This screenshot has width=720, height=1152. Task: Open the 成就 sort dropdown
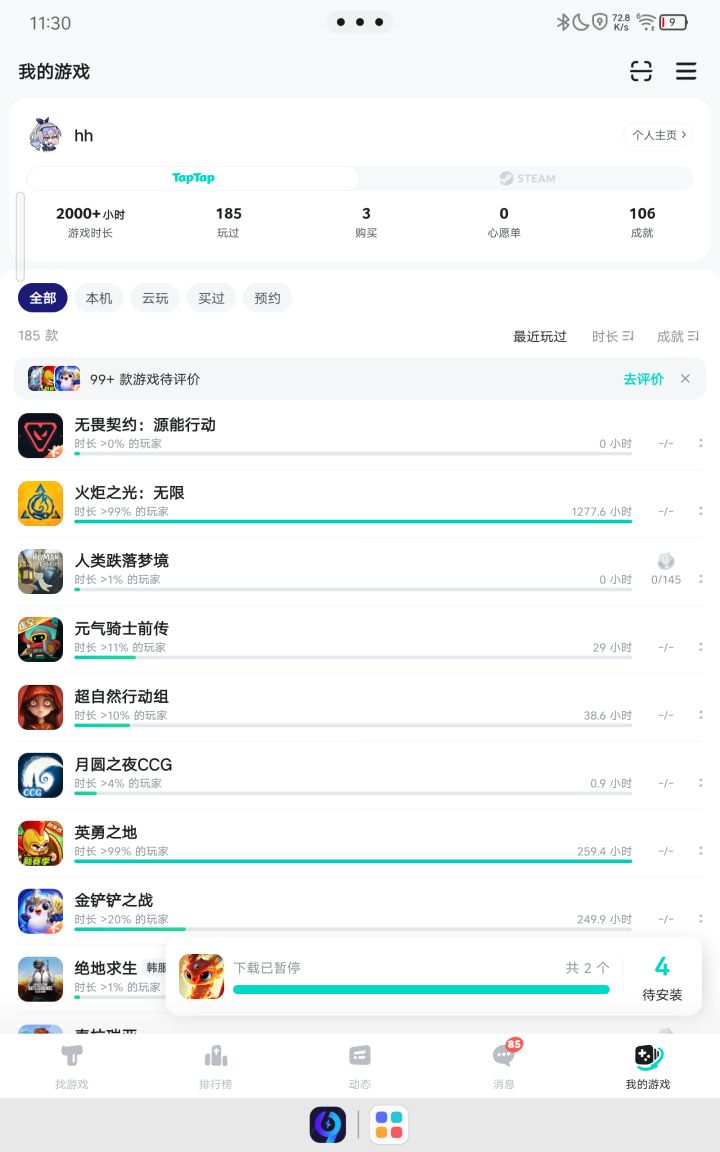coord(678,336)
